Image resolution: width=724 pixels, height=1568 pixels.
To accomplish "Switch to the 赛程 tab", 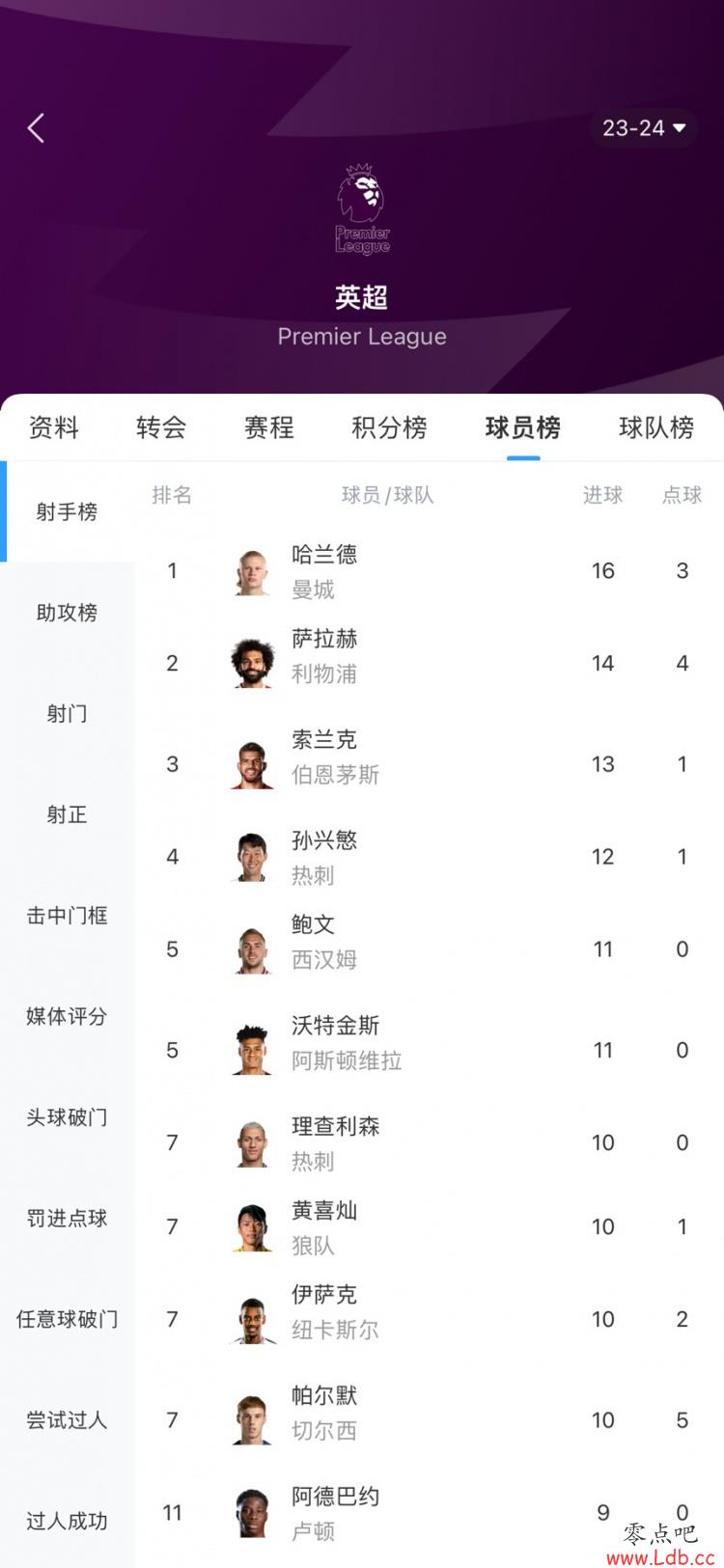I will [269, 427].
